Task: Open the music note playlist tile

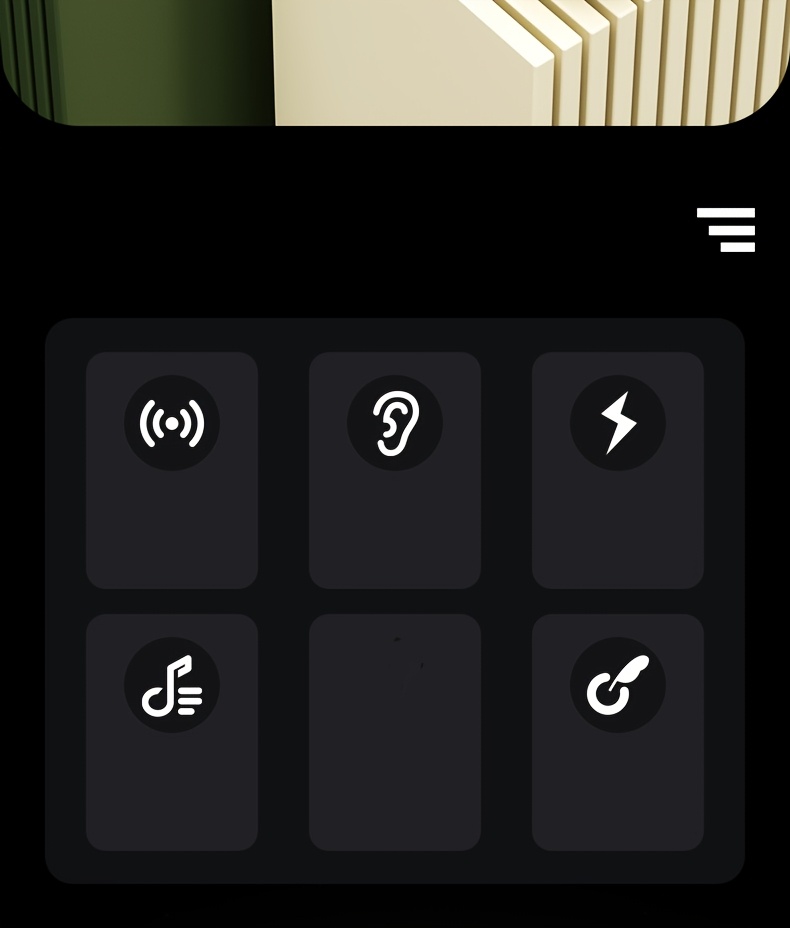Action: point(172,731)
